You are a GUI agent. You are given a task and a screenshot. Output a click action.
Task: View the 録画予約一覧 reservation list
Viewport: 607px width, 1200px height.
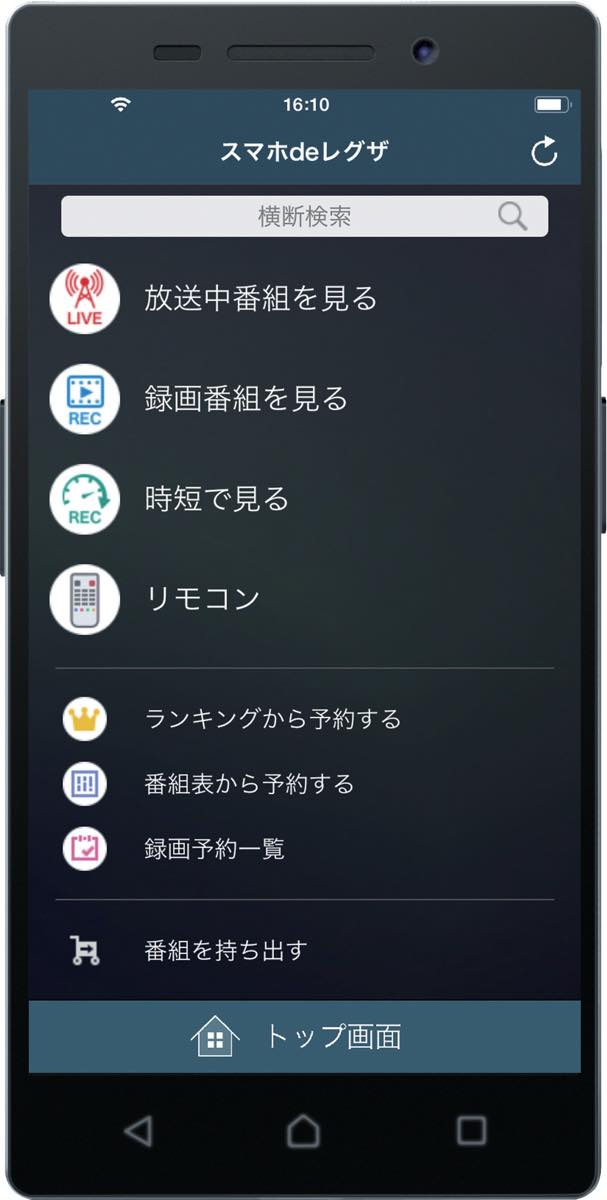[x=214, y=849]
